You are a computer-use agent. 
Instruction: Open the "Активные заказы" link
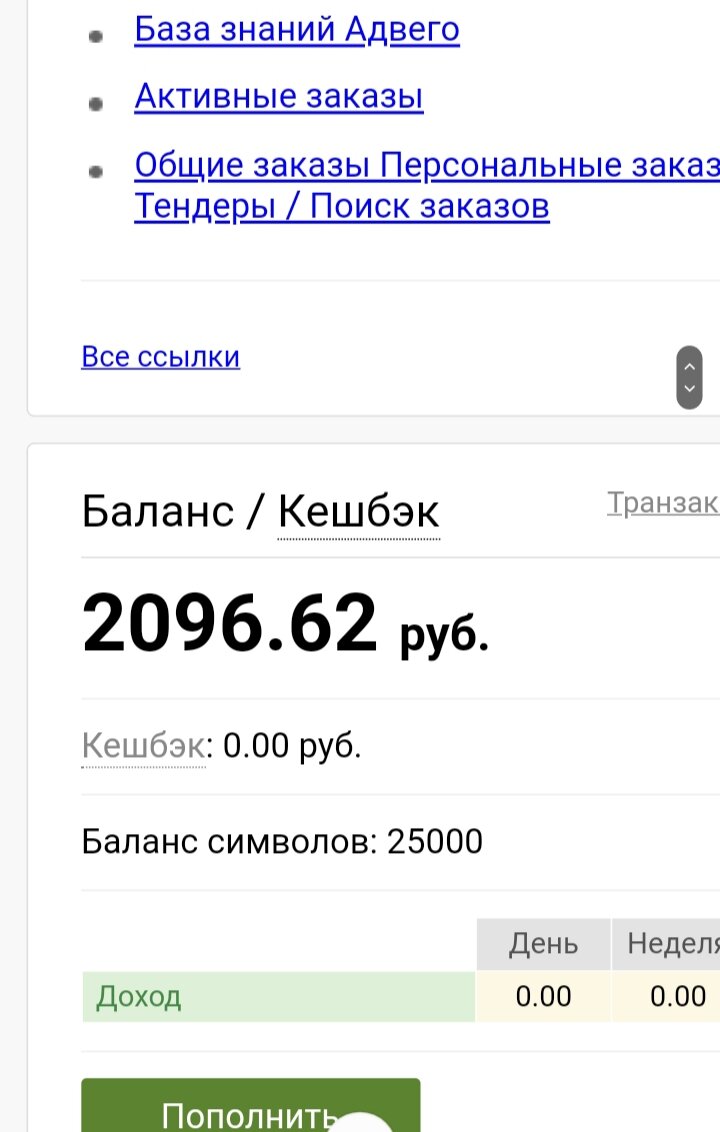coord(278,96)
